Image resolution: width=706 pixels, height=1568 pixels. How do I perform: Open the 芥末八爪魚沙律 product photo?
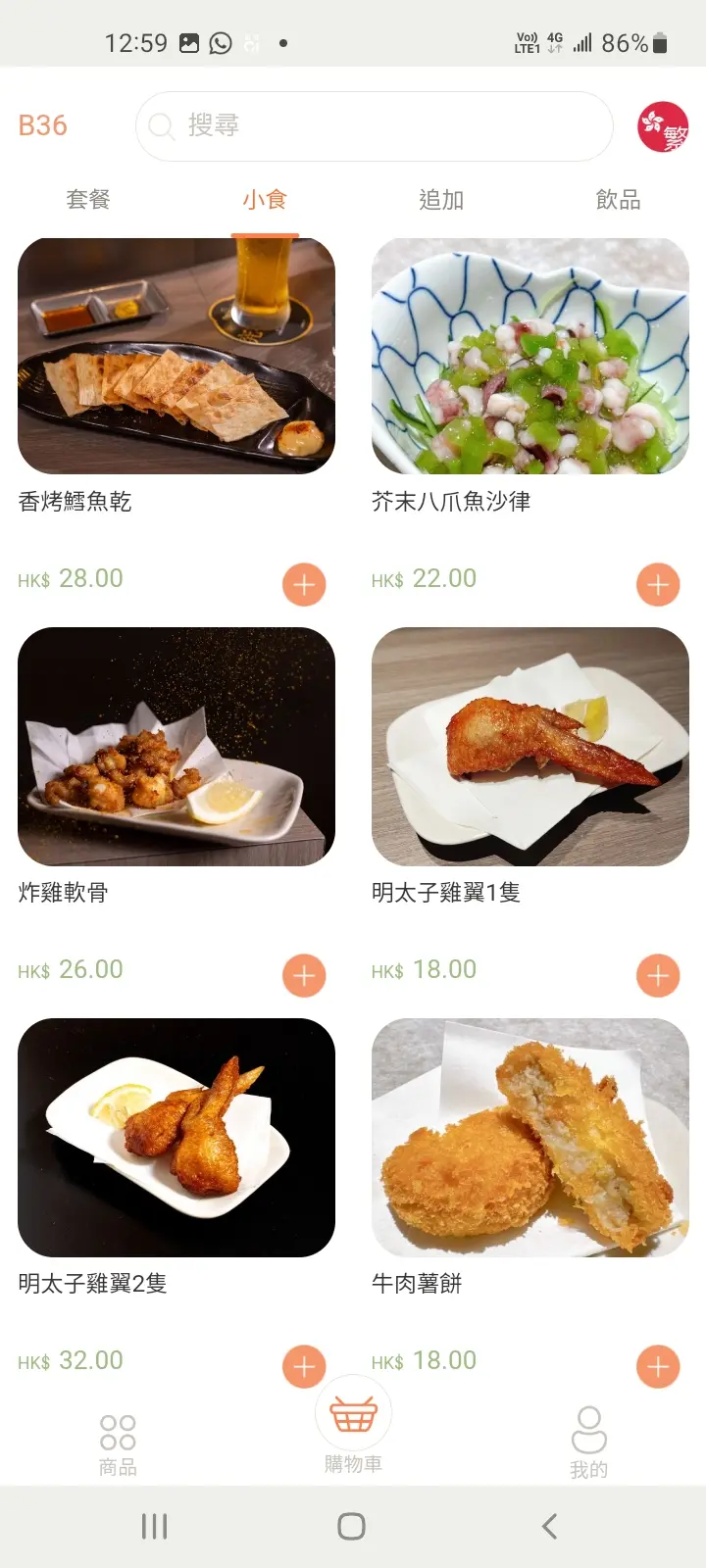tap(529, 357)
